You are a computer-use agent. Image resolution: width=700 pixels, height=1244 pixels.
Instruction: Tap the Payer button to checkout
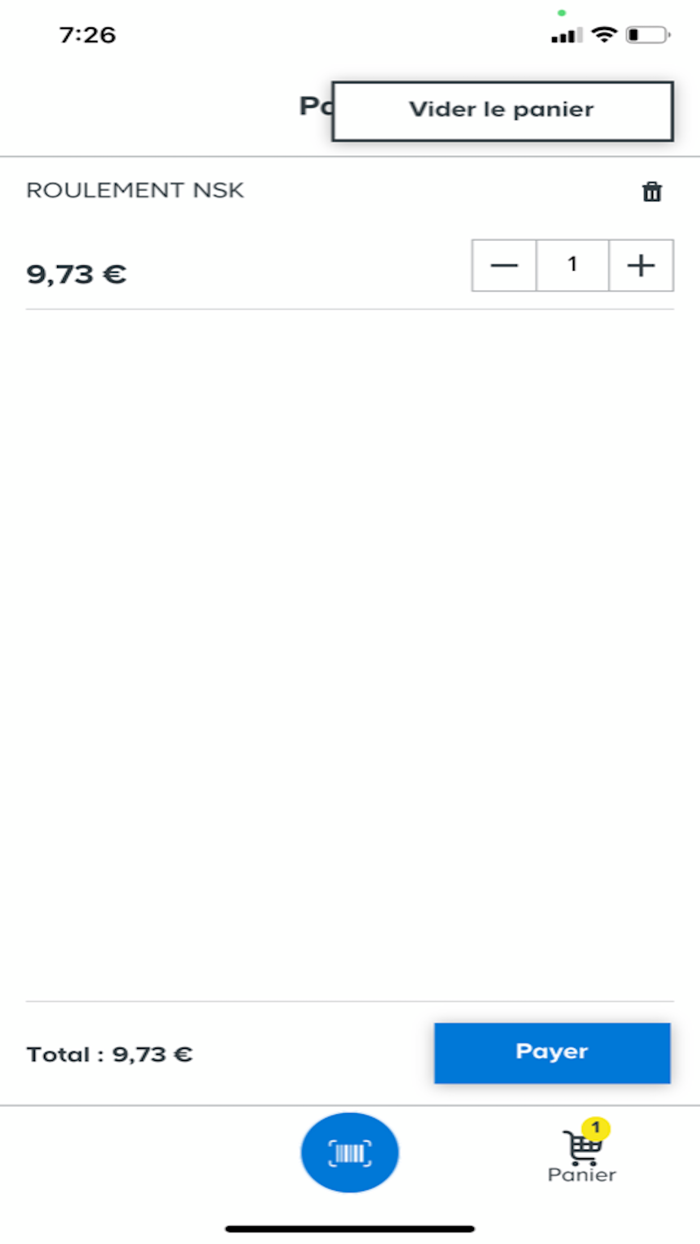click(x=552, y=1052)
